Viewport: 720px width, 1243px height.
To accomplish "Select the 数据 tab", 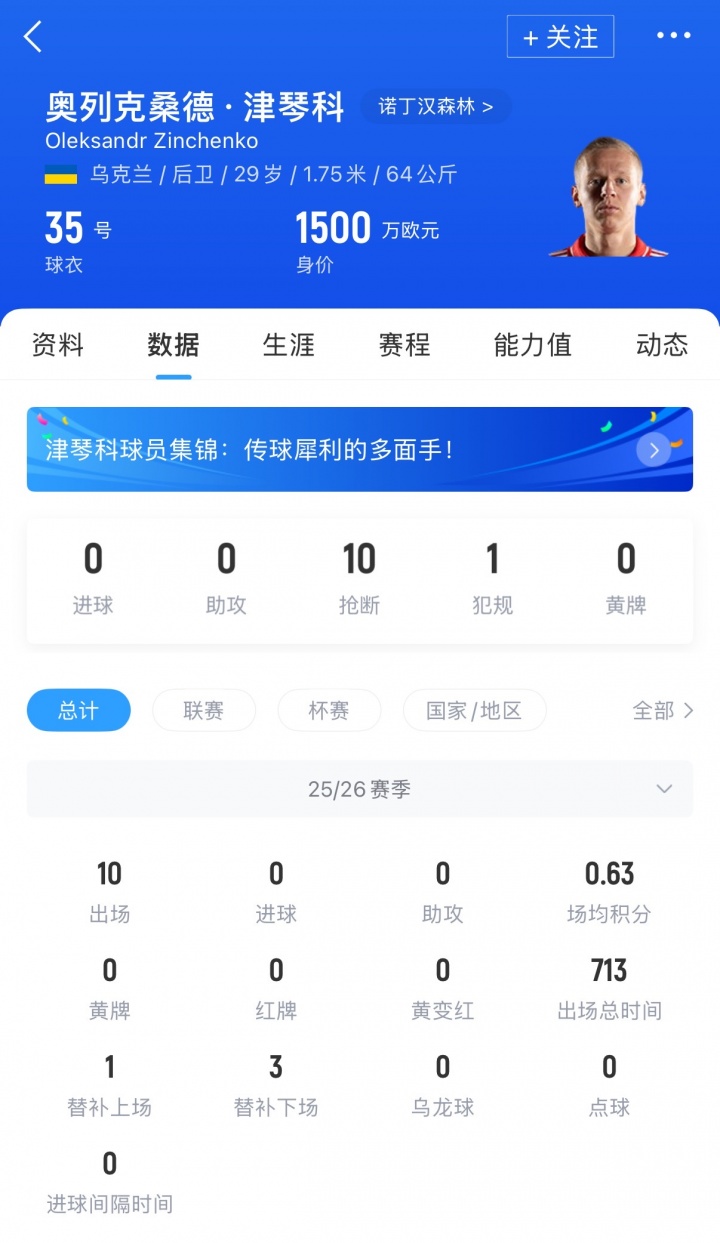I will pos(173,345).
